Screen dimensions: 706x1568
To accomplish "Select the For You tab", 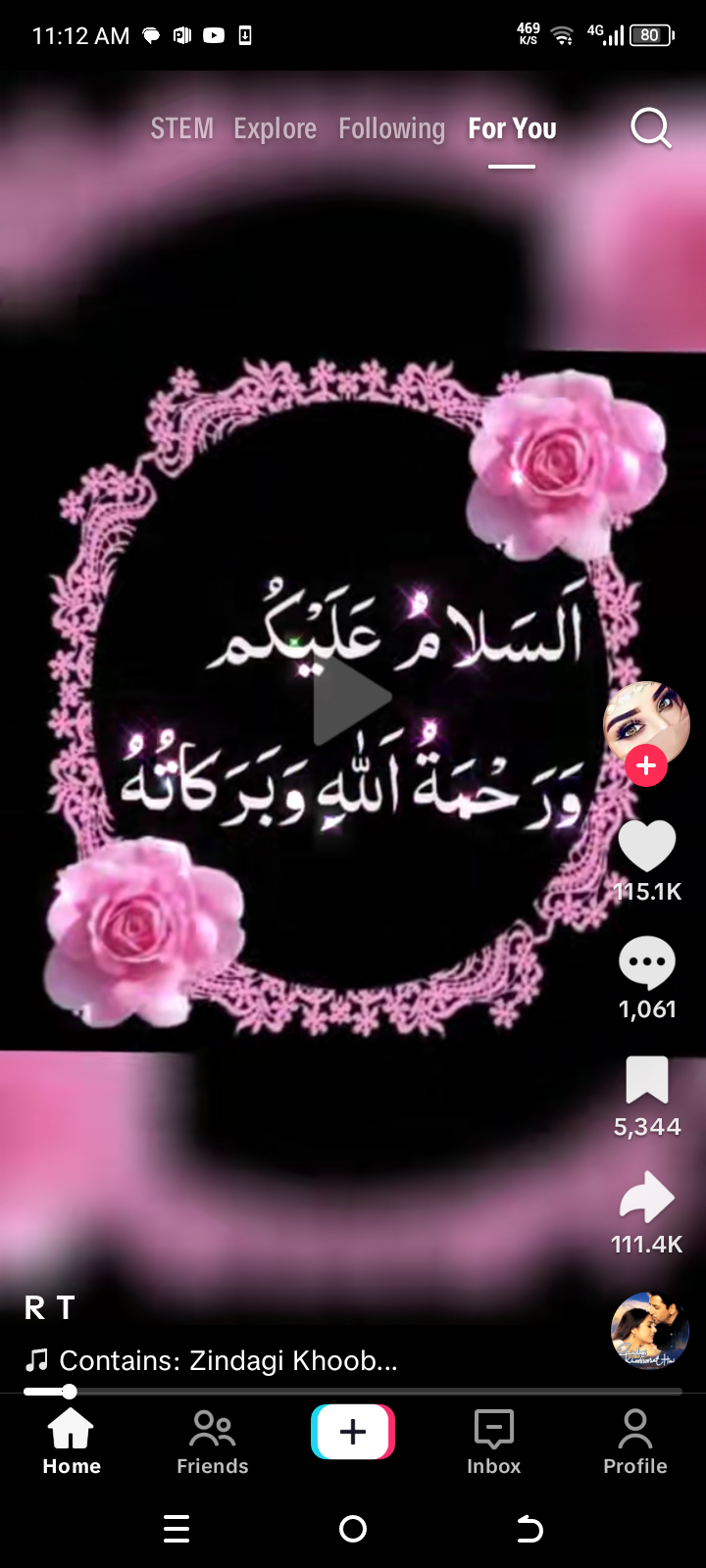I will coord(512,128).
